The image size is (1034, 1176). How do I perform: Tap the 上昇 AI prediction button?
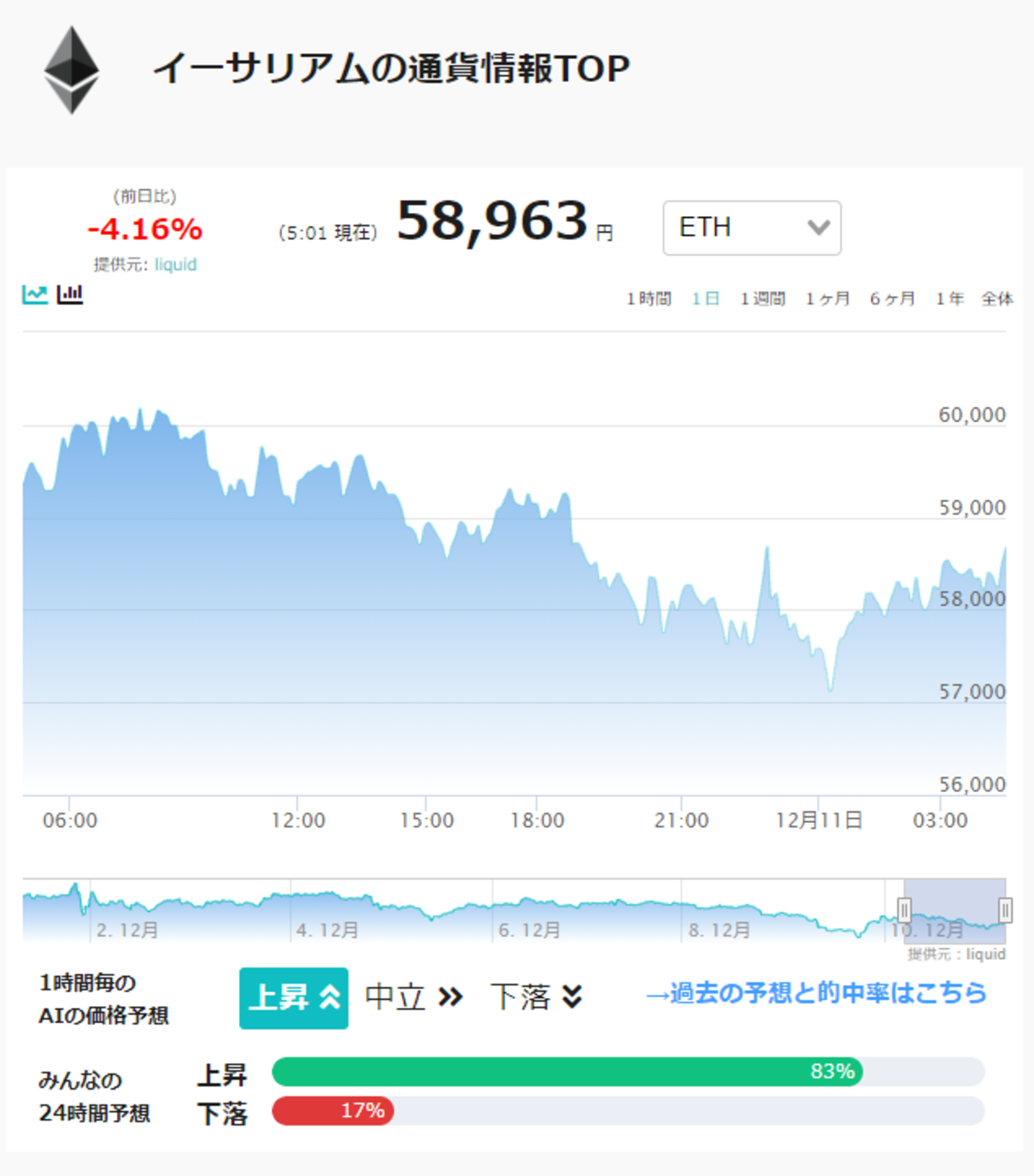pyautogui.click(x=294, y=997)
